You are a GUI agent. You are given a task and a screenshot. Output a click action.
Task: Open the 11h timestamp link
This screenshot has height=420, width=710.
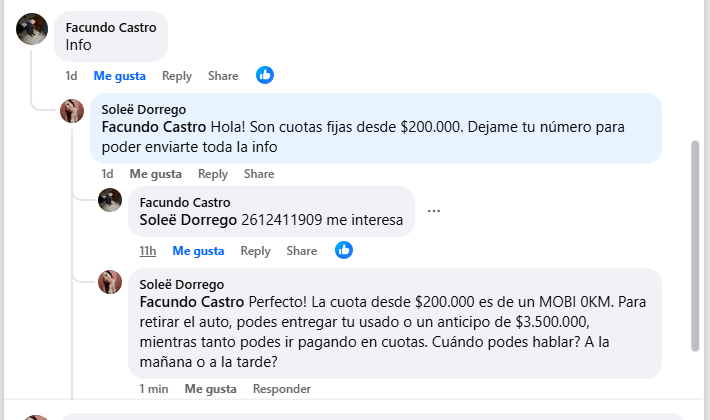click(148, 251)
